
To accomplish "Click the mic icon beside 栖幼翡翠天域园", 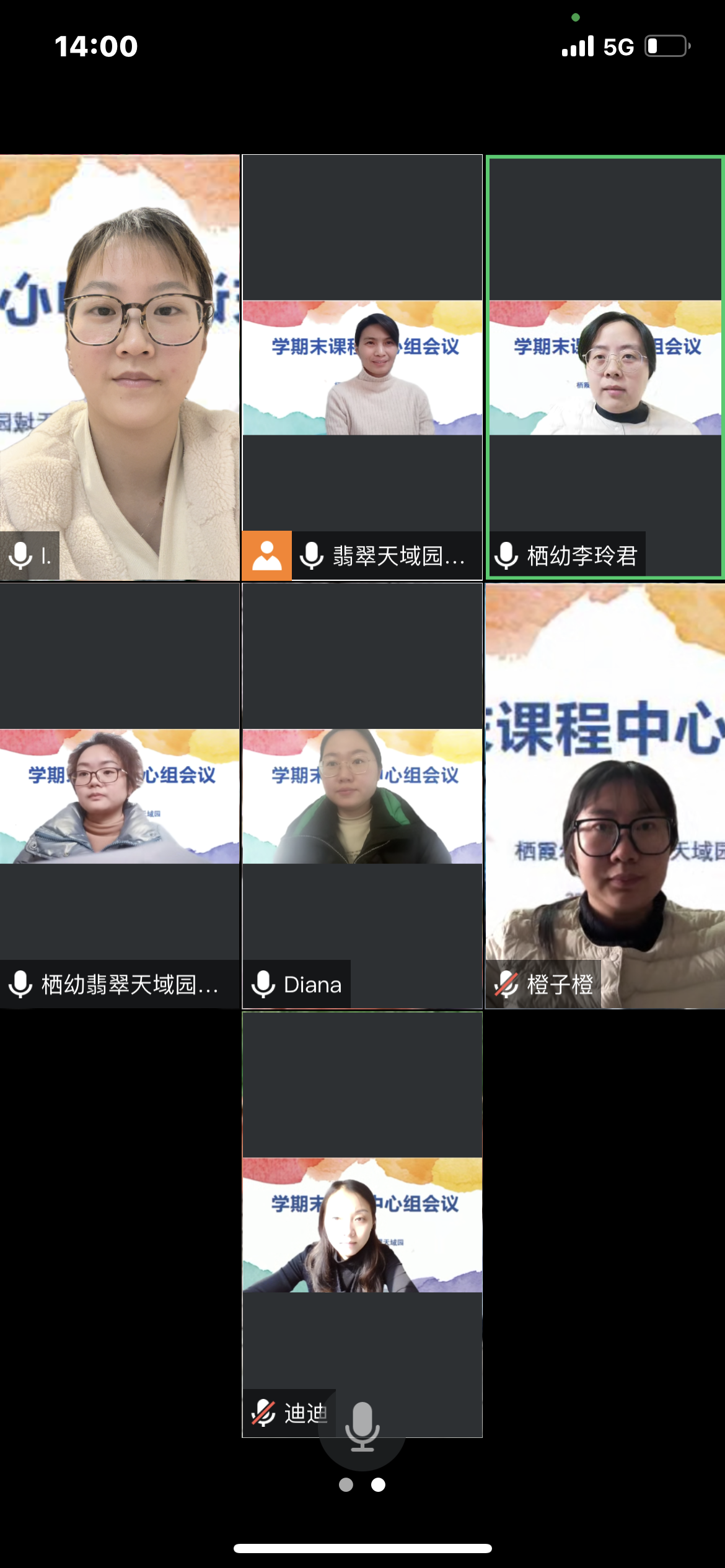I will pos(21,983).
